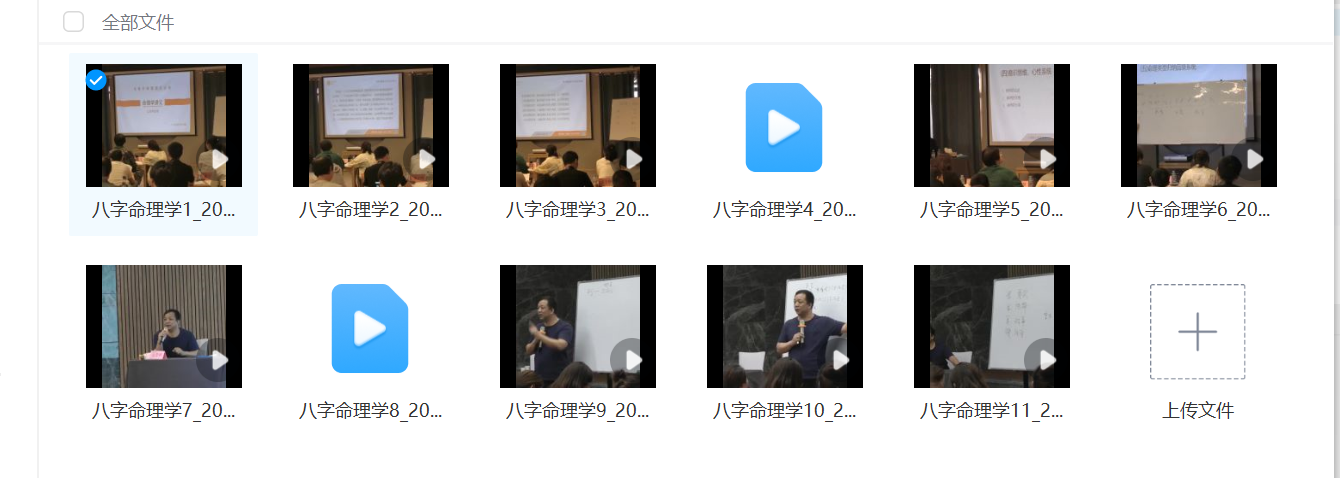The width and height of the screenshot is (1340, 478).
Task: Open video 八字命理学3
Action: click(x=577, y=126)
